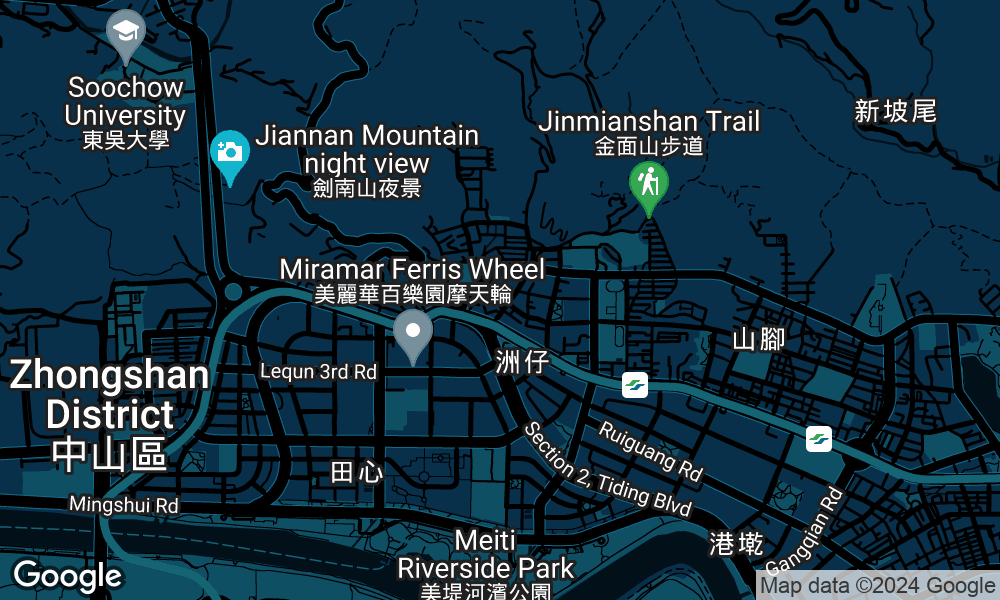Select the metro station icon near Ruiguang Rd
Viewport: 1000px width, 600px height.
pos(634,385)
